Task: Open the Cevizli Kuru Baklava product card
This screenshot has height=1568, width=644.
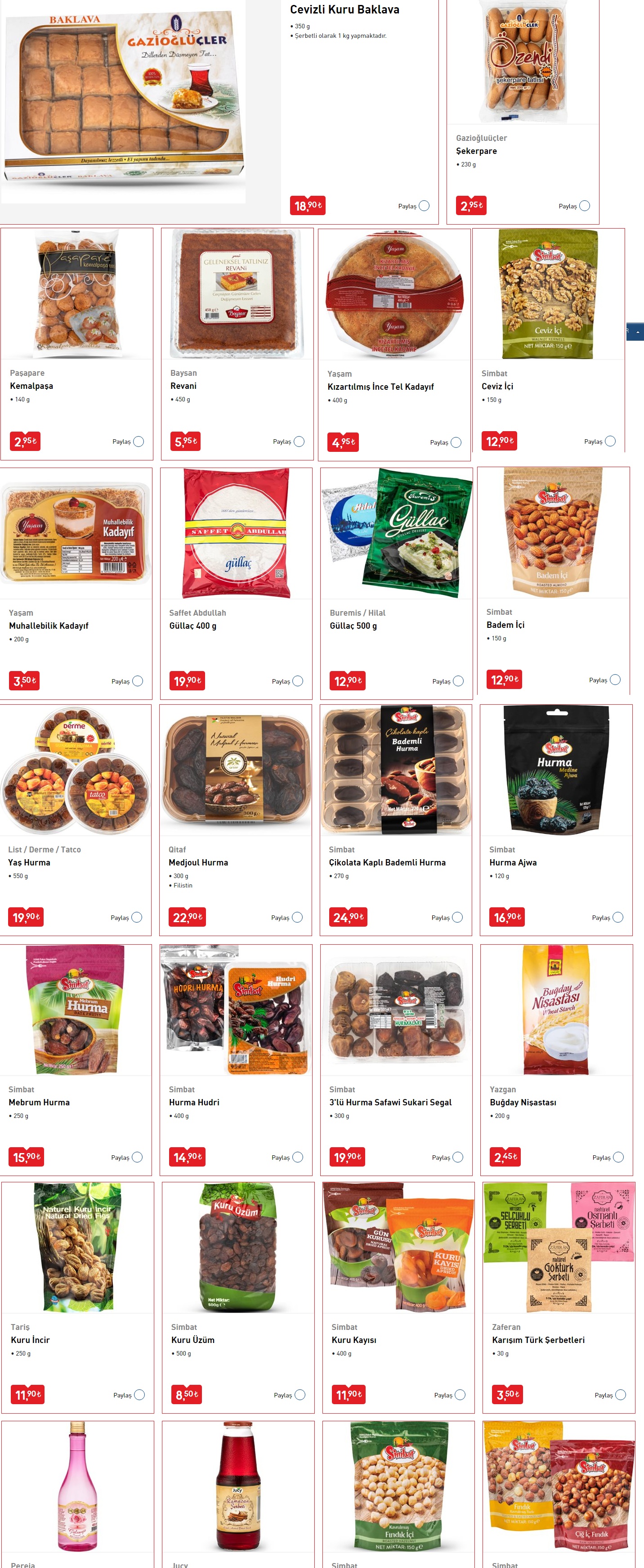Action: click(x=344, y=10)
